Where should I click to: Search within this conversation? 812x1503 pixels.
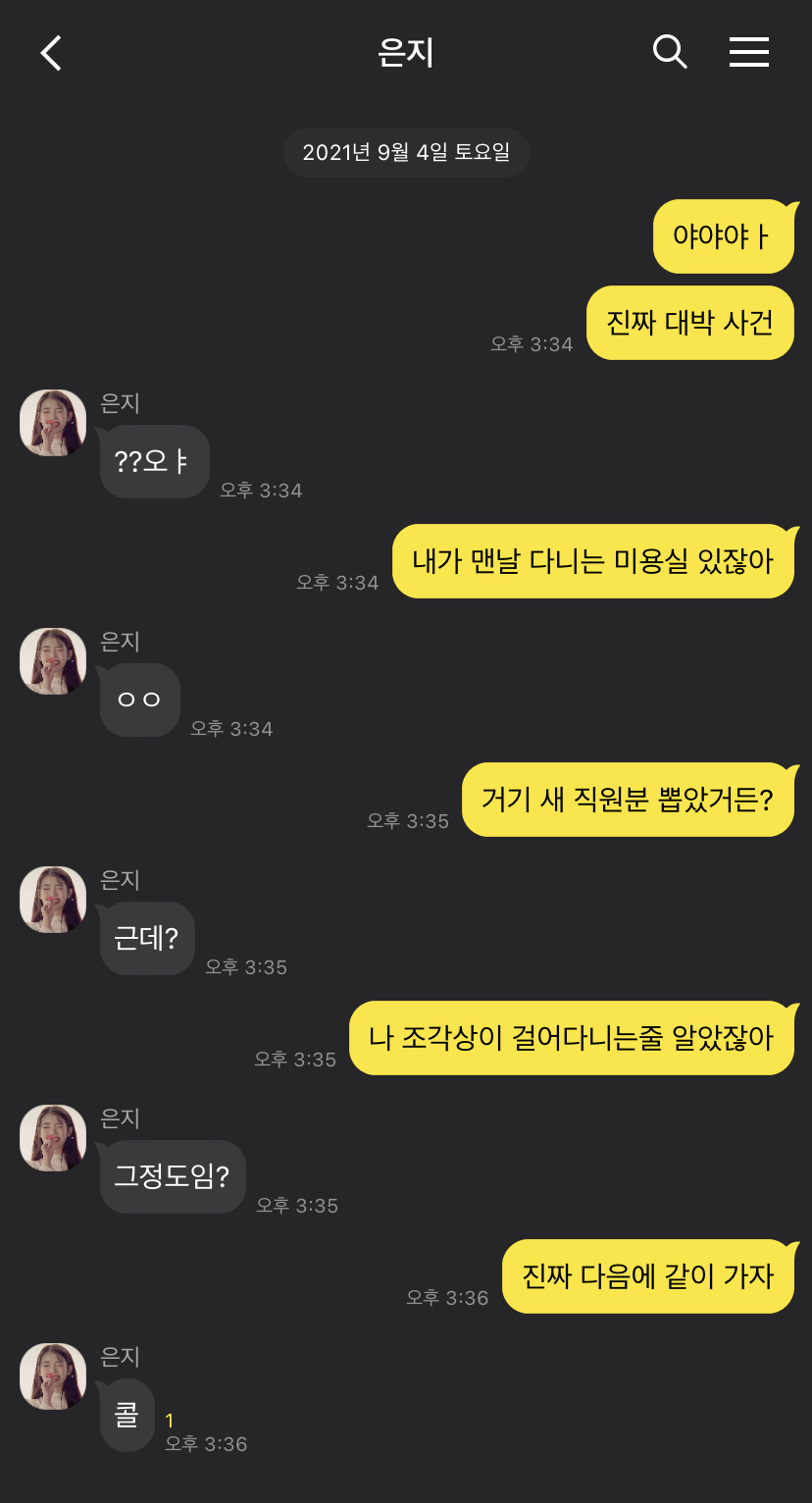coord(670,52)
